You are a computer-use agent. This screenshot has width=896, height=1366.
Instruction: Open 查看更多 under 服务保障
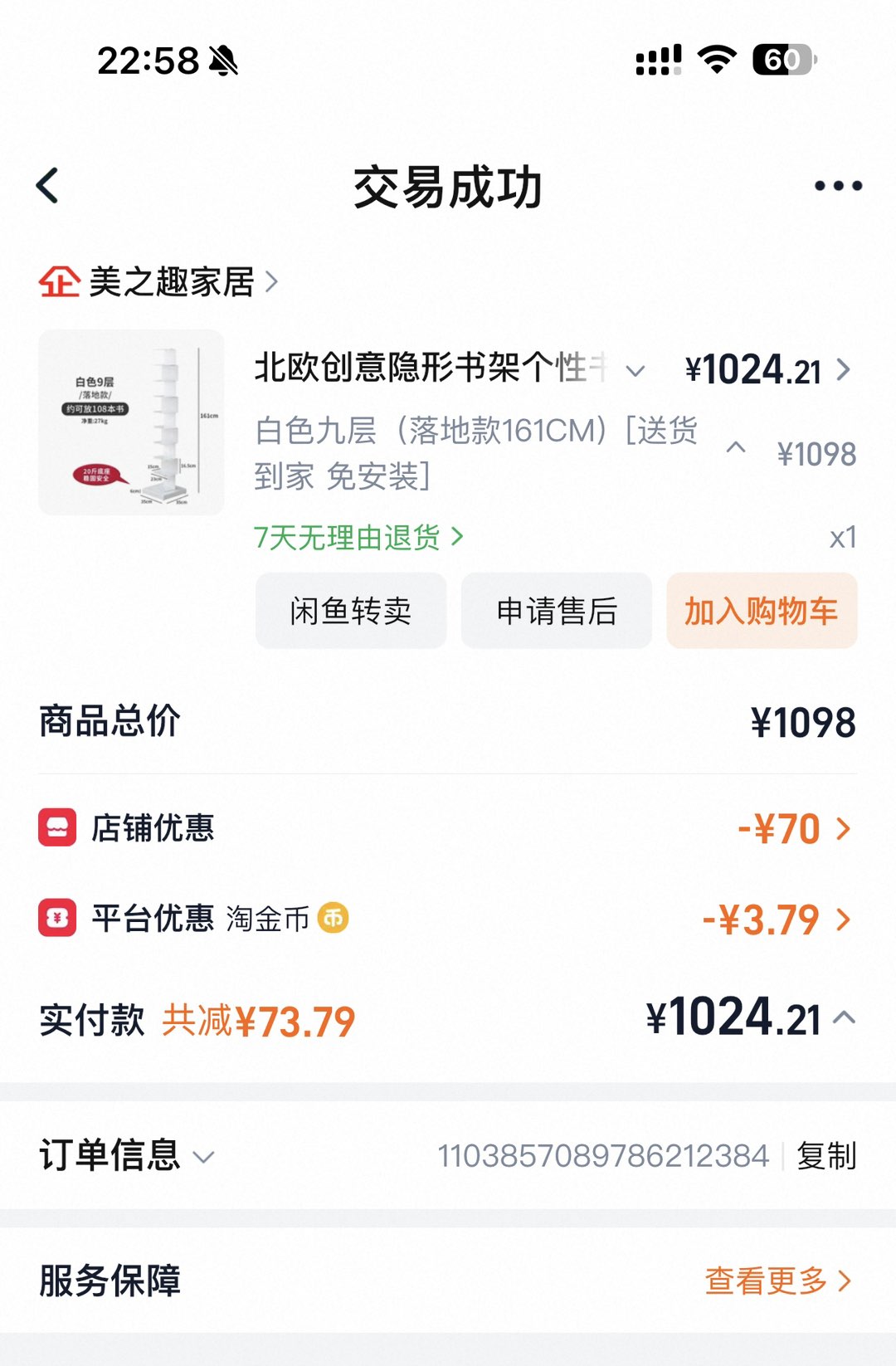[777, 1281]
